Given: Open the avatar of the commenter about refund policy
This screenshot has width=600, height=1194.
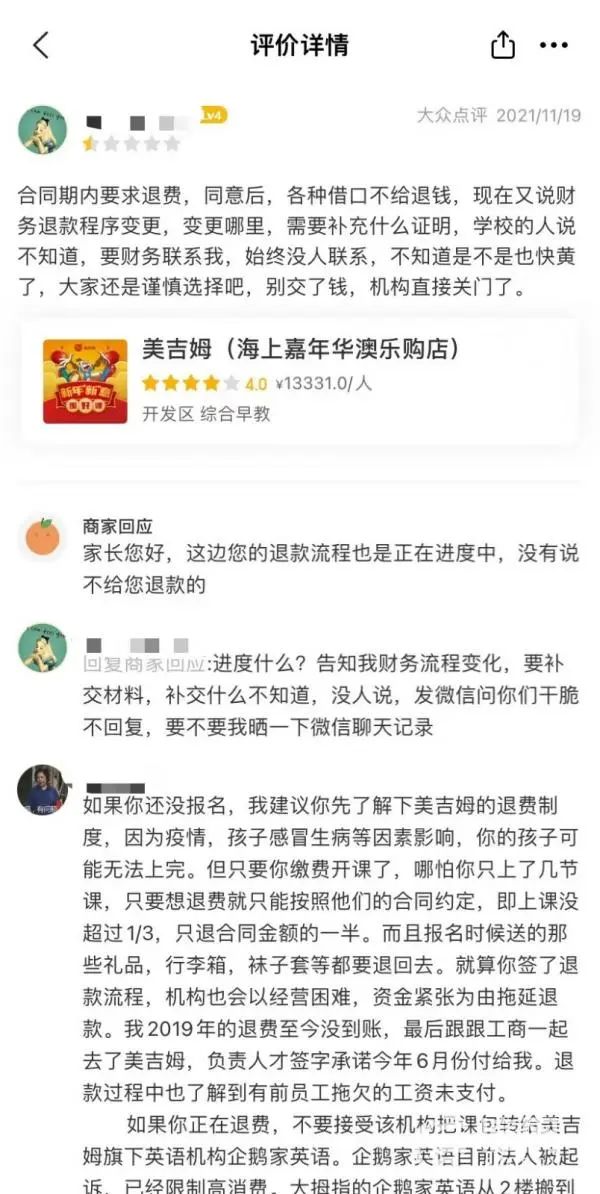Looking at the screenshot, I should pos(43,790).
